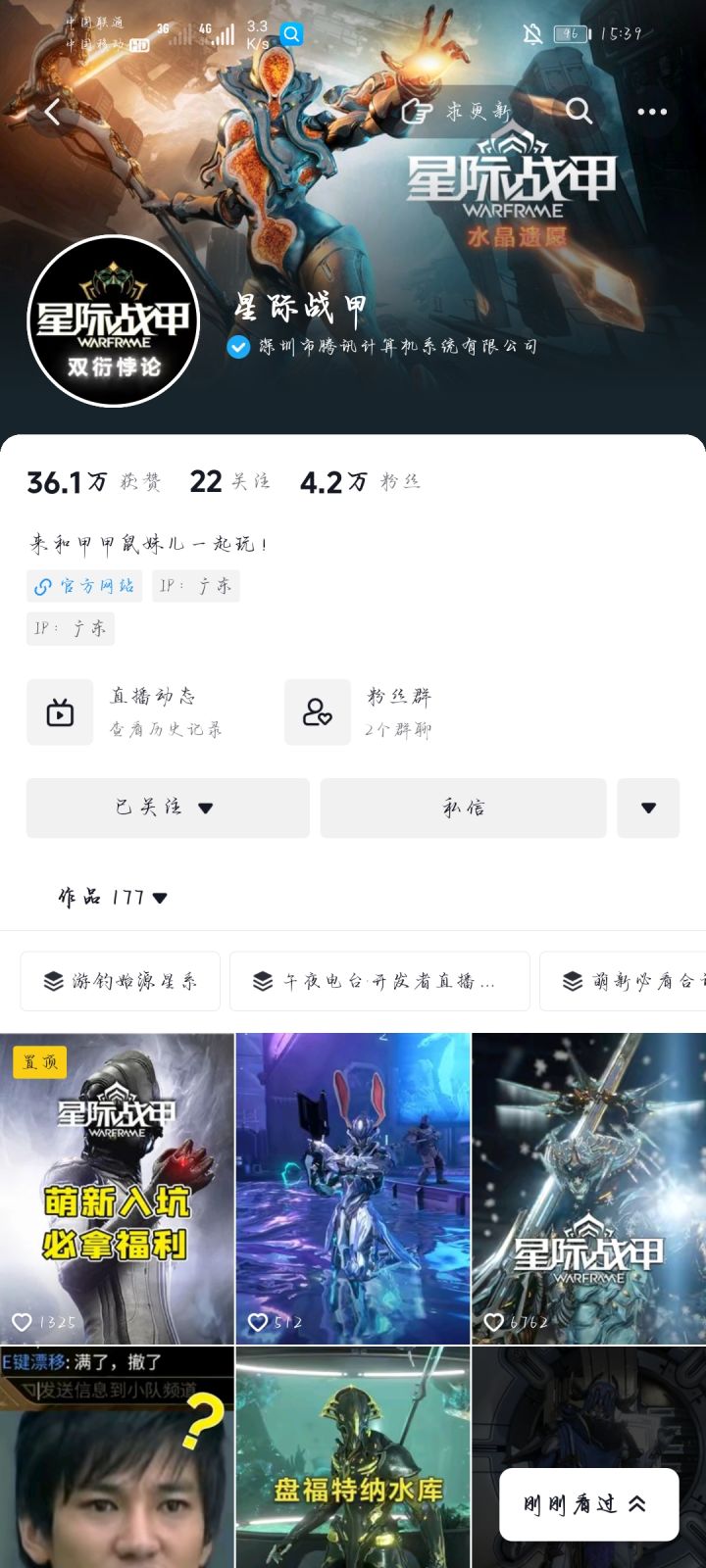
Task: Tap the chain icon next to 官方网站
Action: click(41, 585)
